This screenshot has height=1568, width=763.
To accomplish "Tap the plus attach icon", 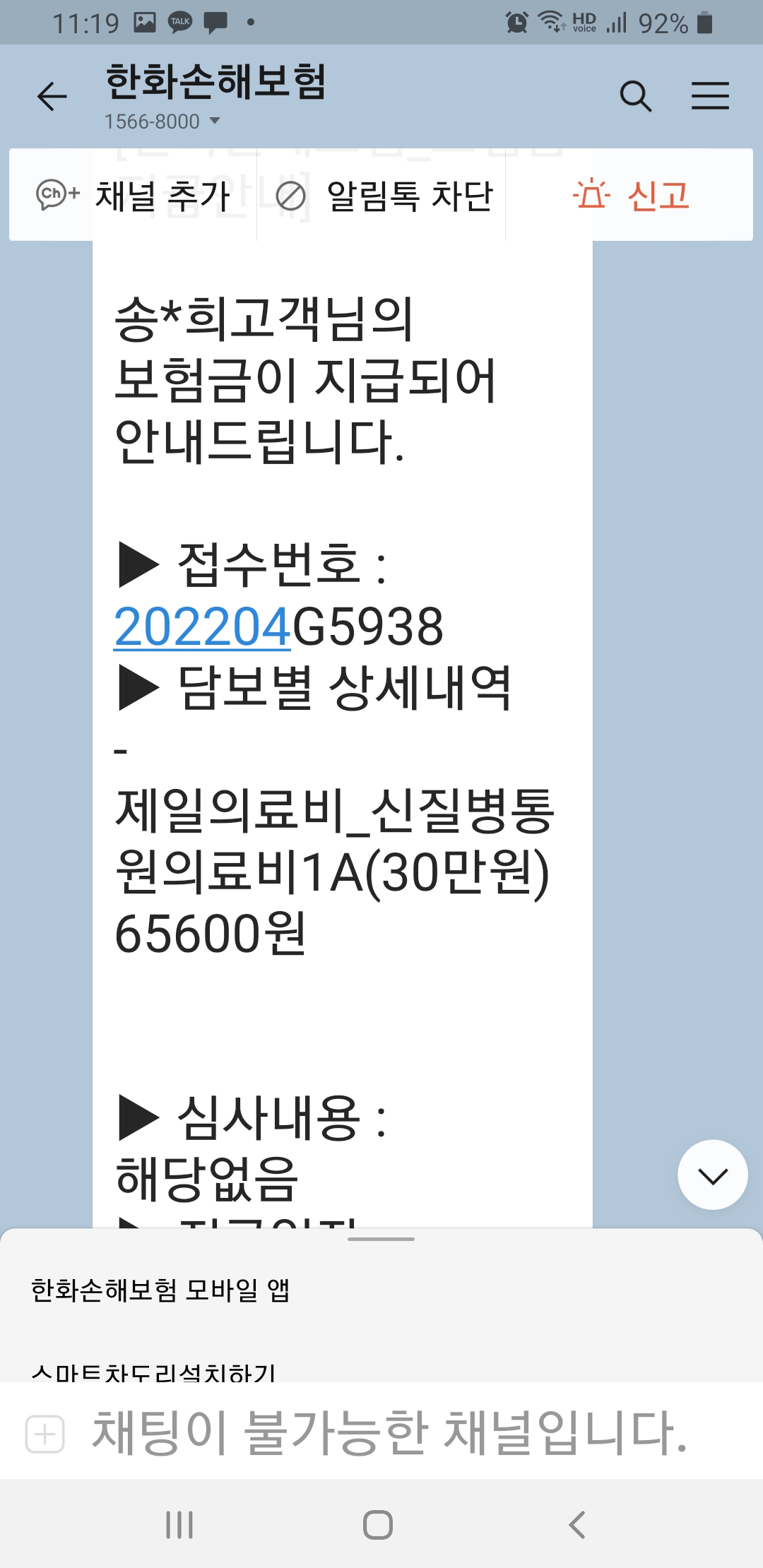I will (45, 1434).
